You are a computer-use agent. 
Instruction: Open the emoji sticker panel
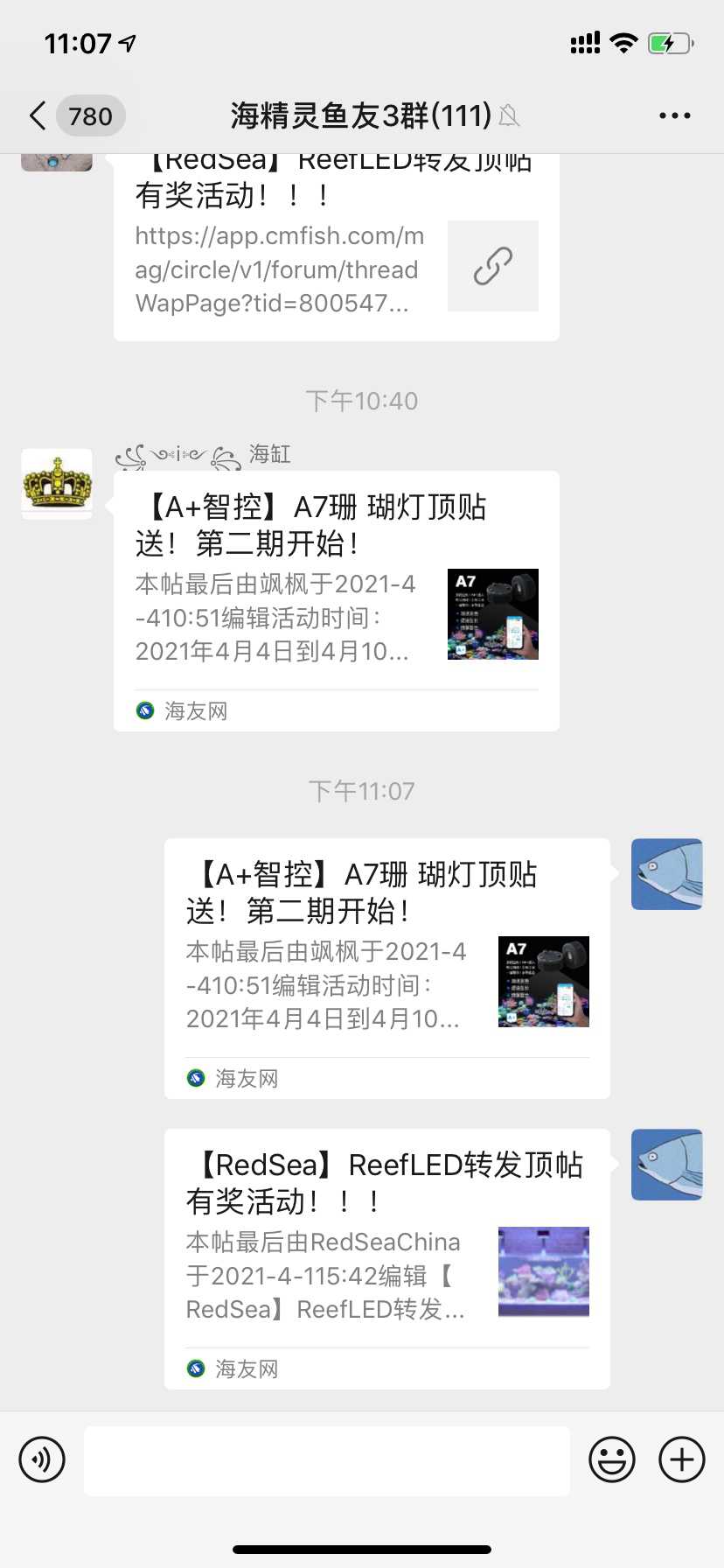[611, 1459]
